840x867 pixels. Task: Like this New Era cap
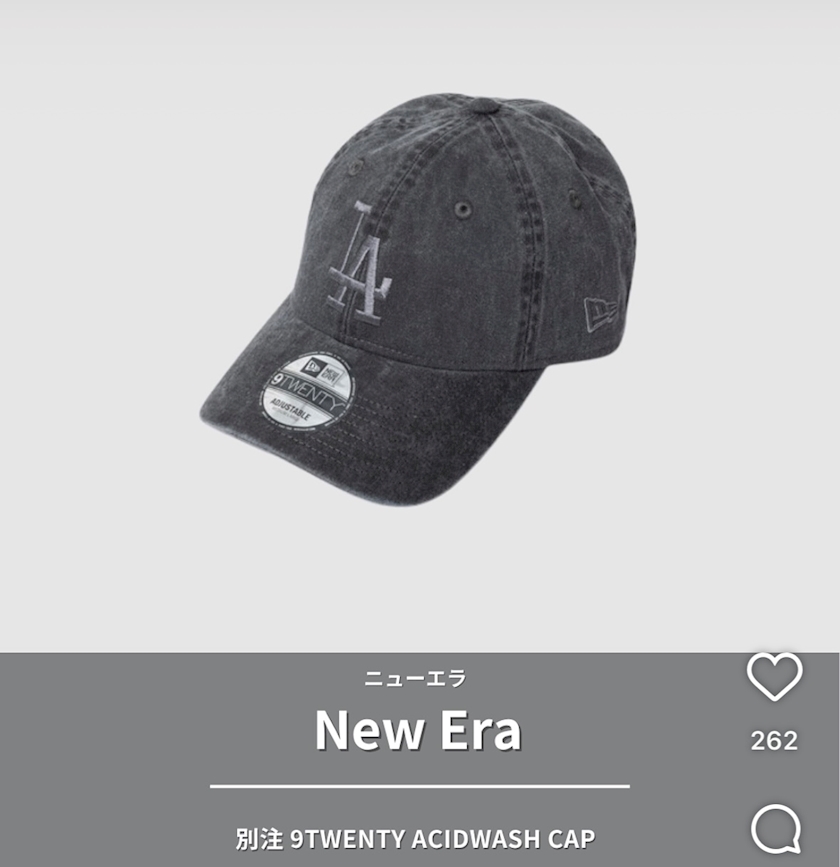[x=774, y=676]
